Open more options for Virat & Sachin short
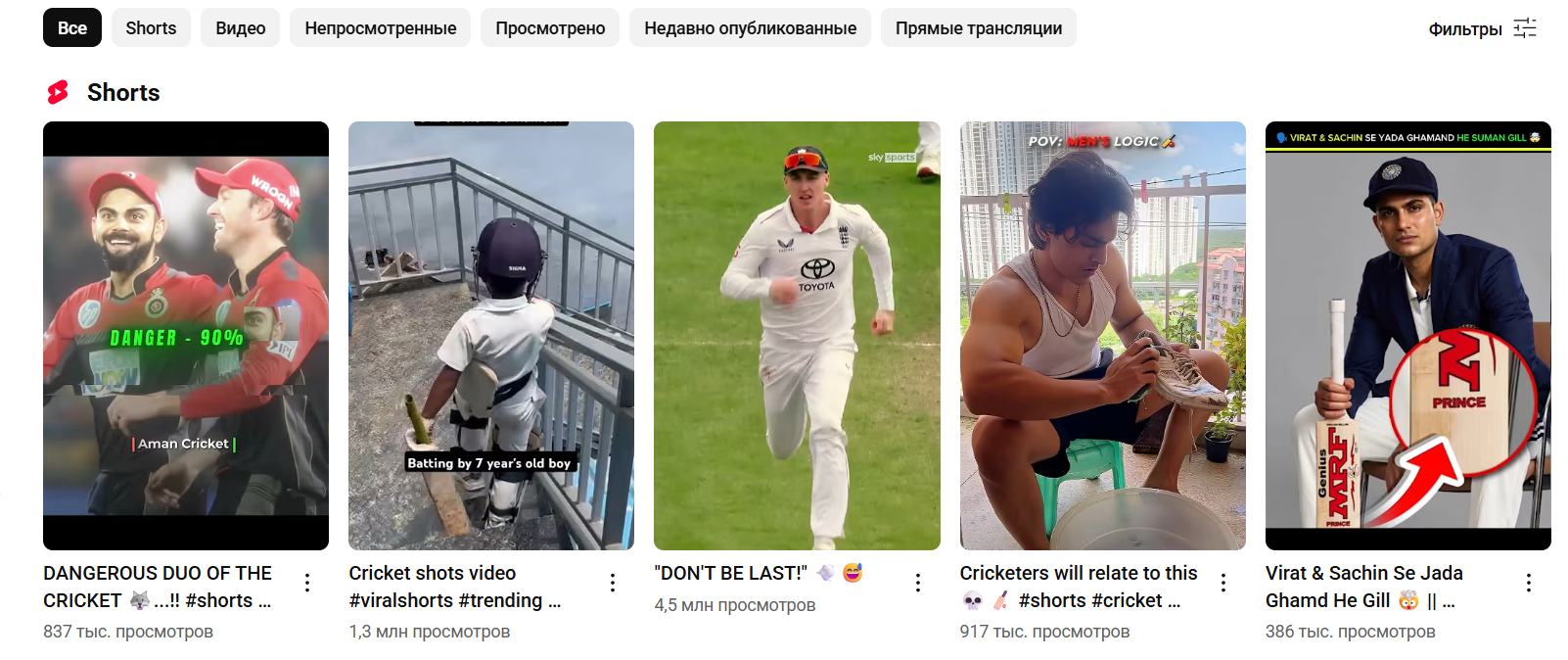This screenshot has height=660, width=1568. pyautogui.click(x=1529, y=583)
